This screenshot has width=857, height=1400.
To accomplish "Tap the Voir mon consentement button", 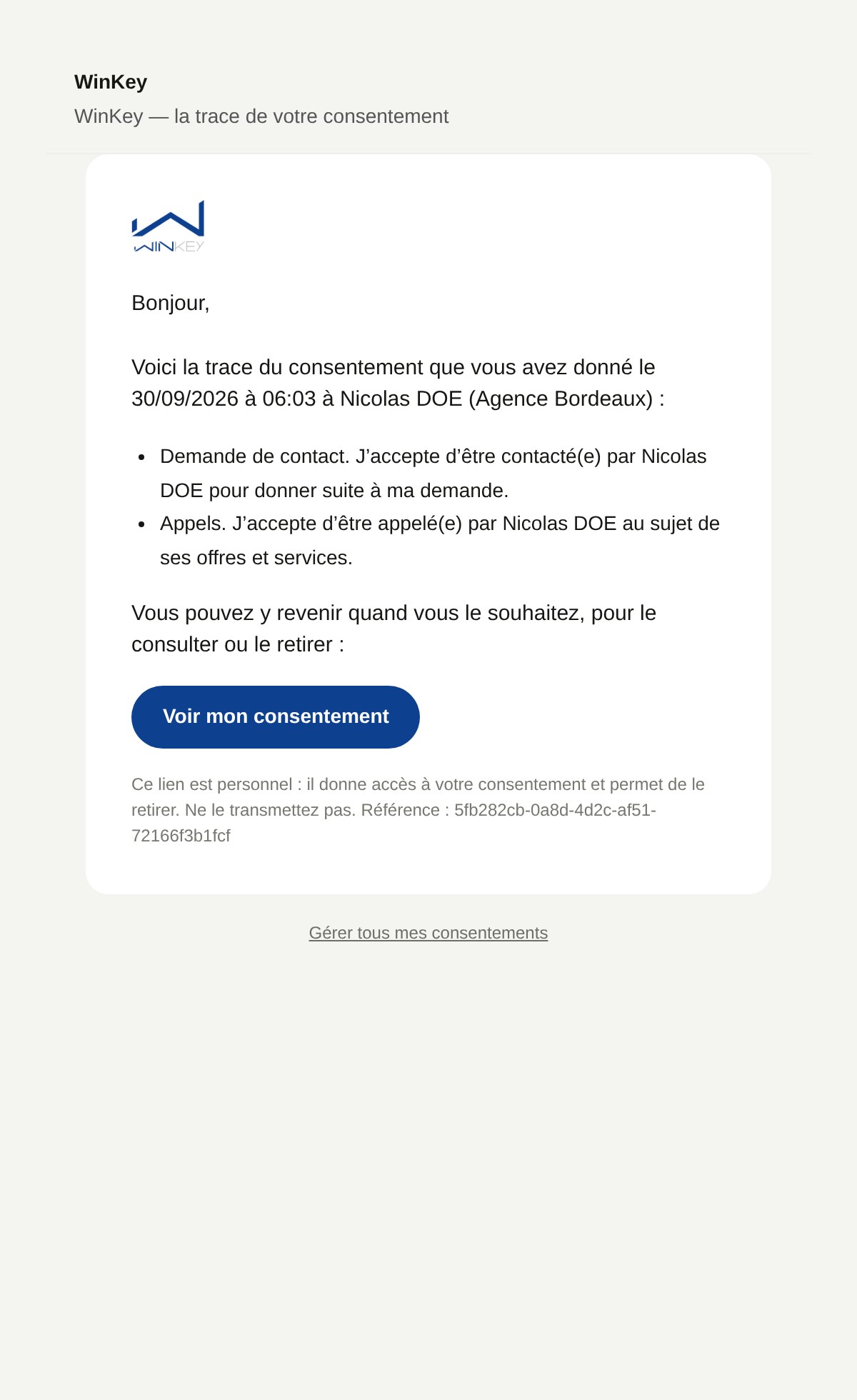I will tap(276, 717).
